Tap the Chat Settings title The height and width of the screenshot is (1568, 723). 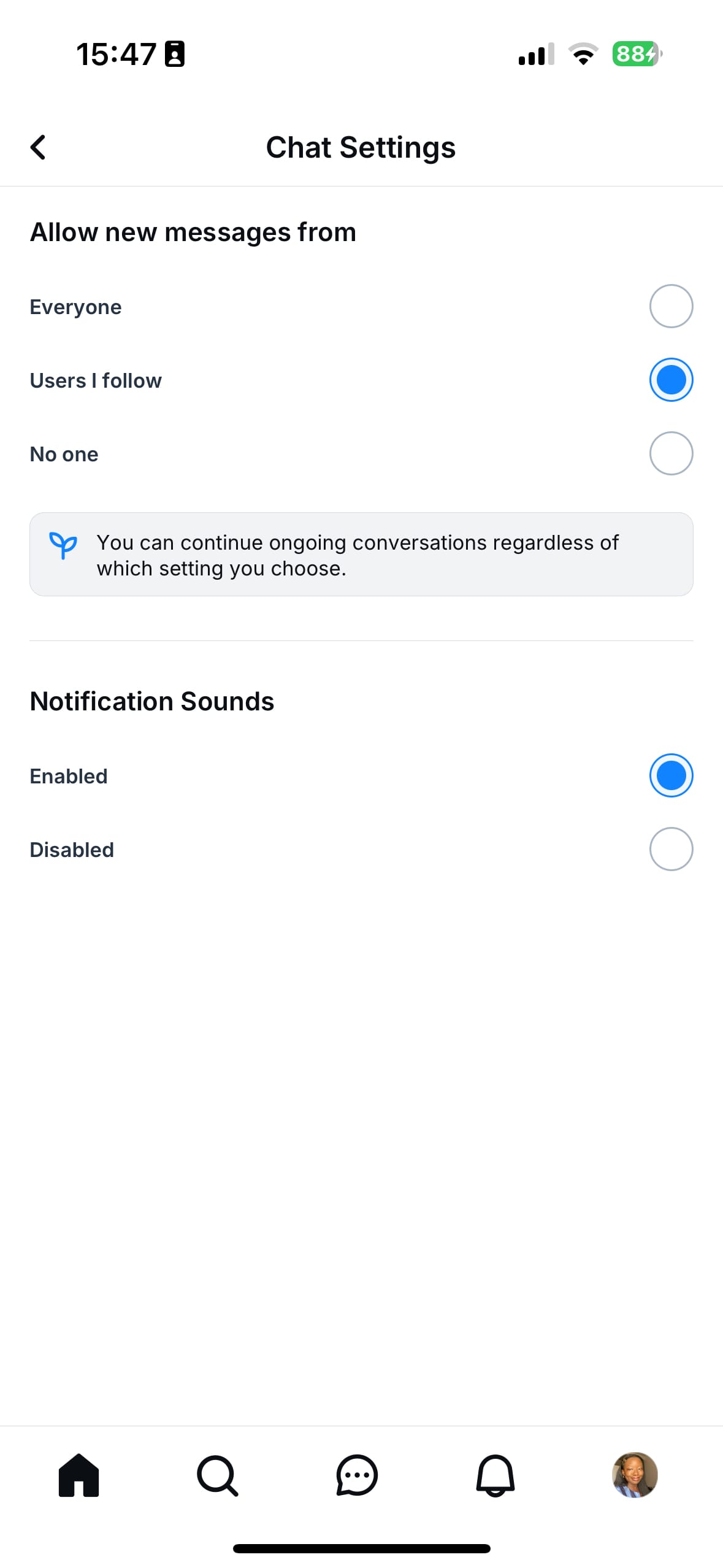[361, 147]
